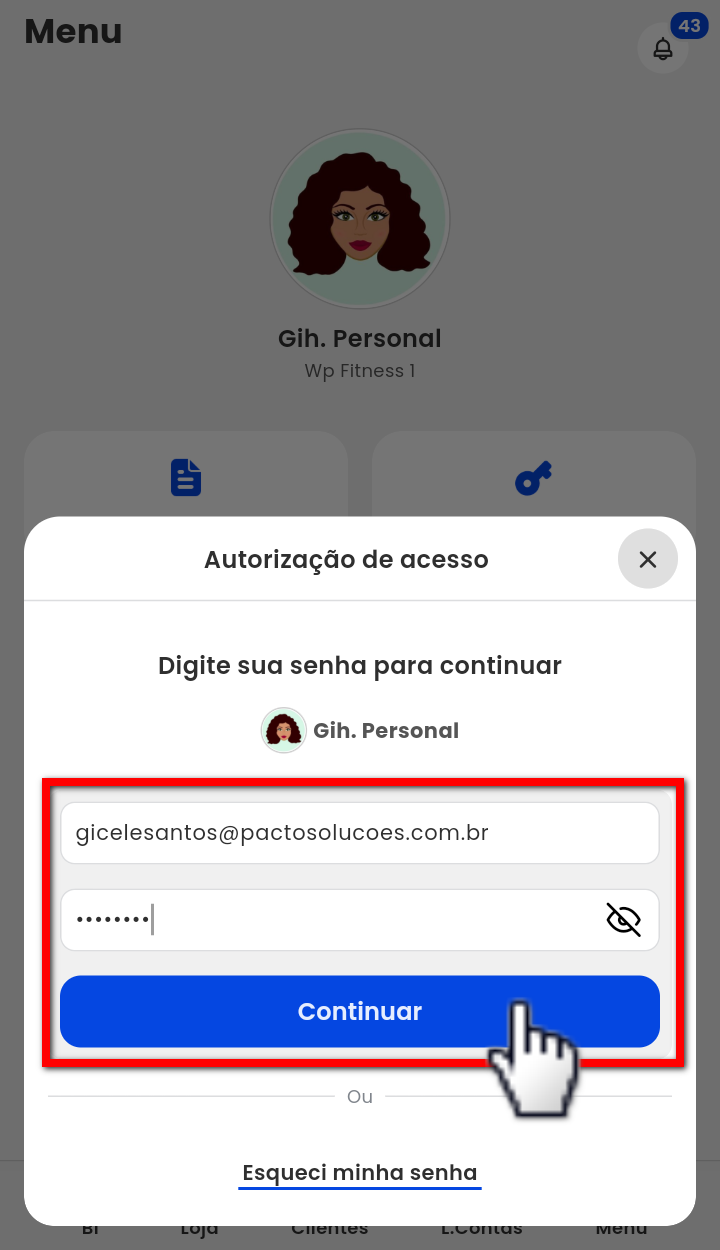Screen dimensions: 720x1250
Task: Toggle password visibility with the eye icon
Action: [x=623, y=920]
